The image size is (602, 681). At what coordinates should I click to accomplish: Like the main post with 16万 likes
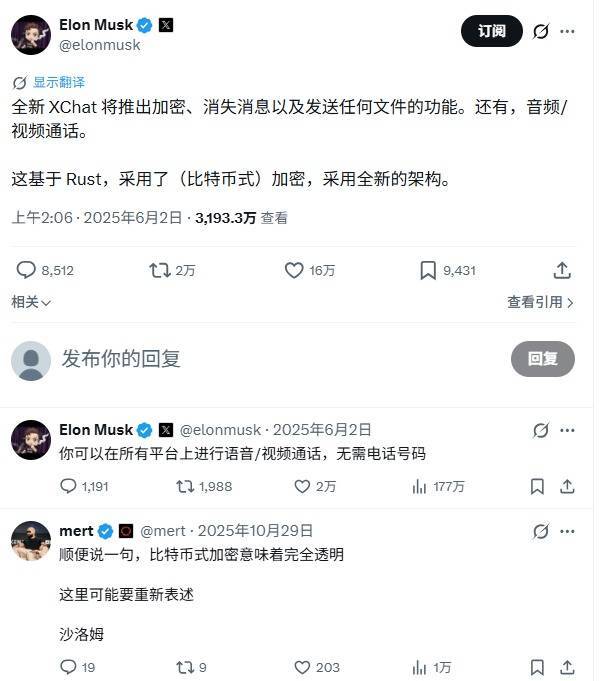click(294, 270)
